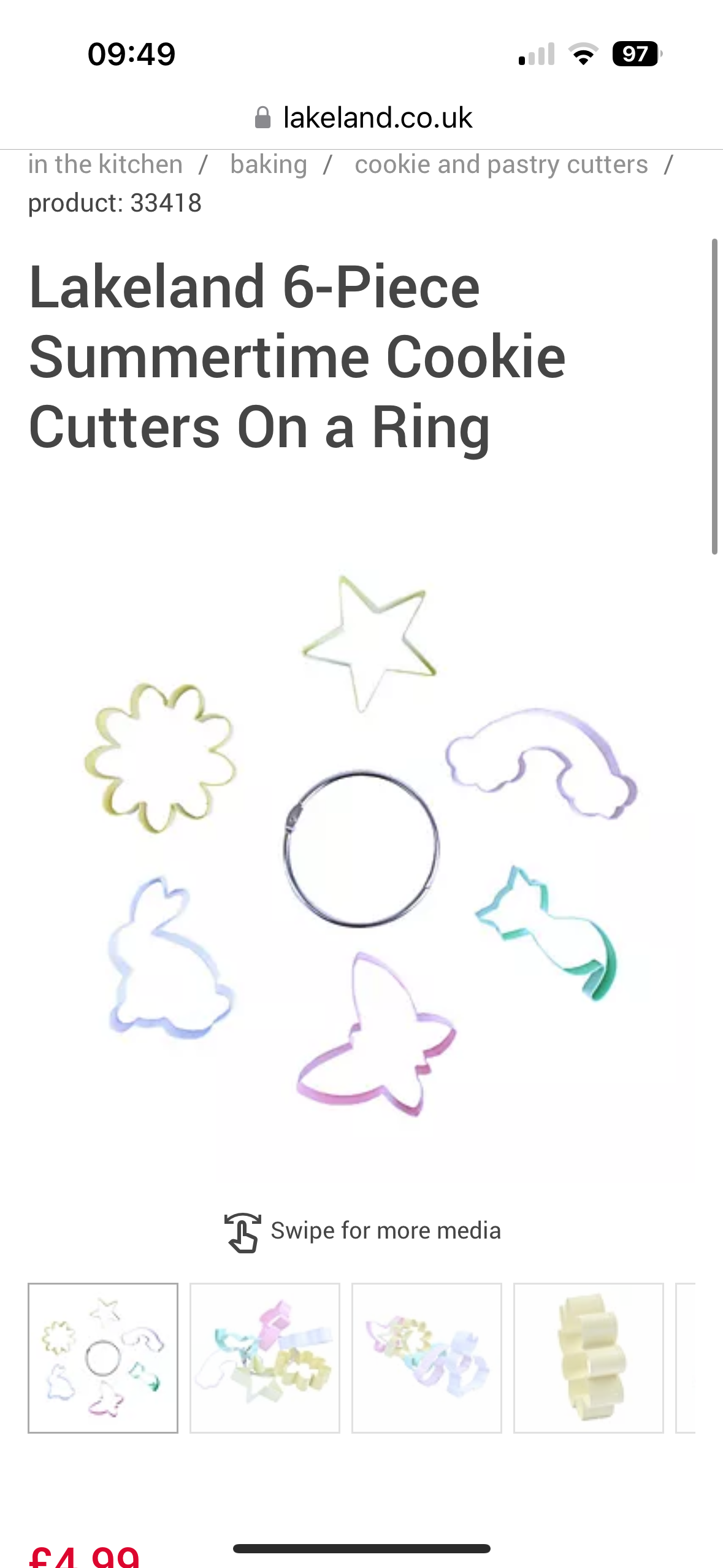This screenshot has width=723, height=1568.
Task: Show the third thumbnail of linked cutters
Action: coord(427,1358)
